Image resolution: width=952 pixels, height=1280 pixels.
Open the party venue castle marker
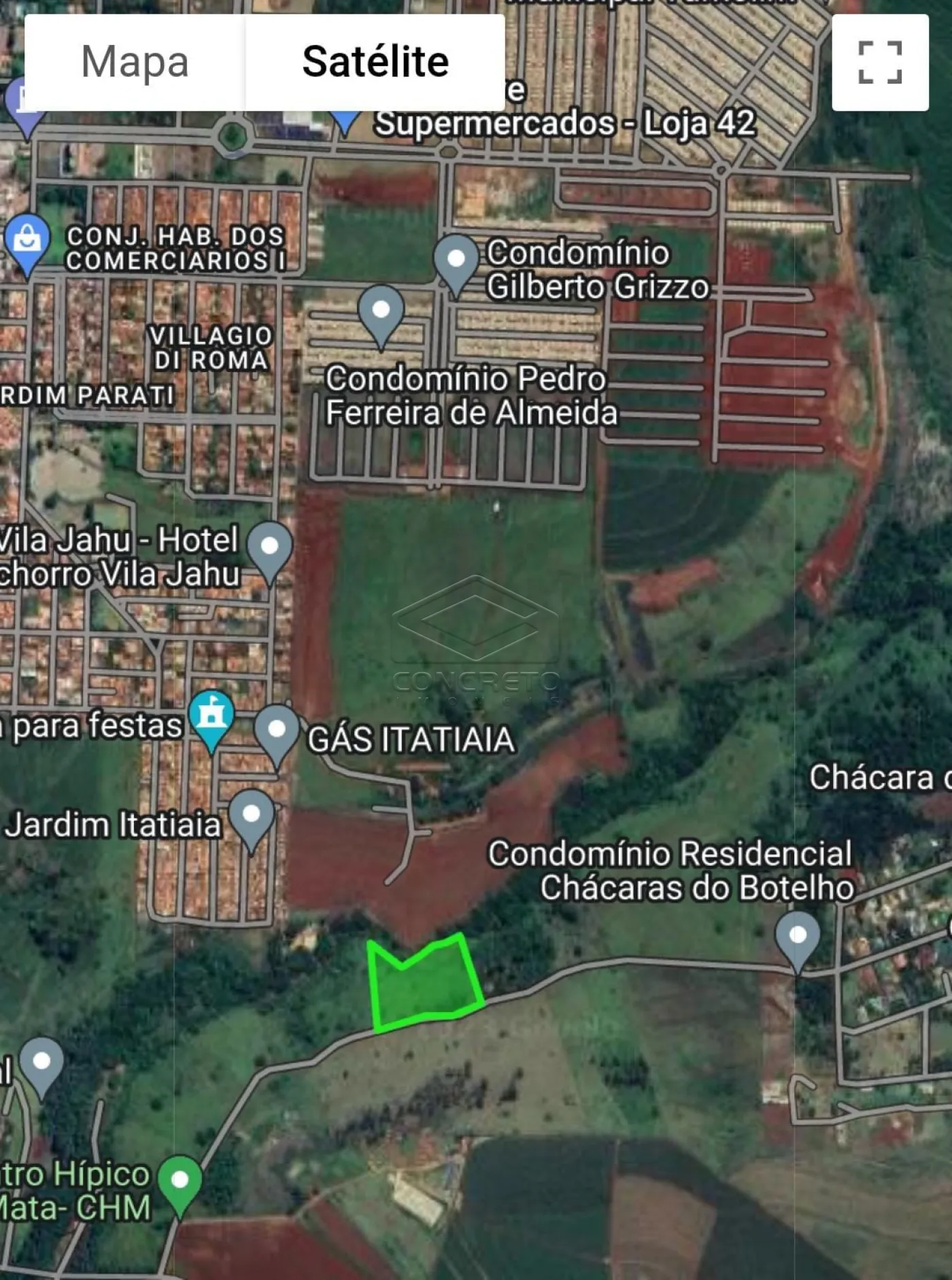[x=211, y=715]
